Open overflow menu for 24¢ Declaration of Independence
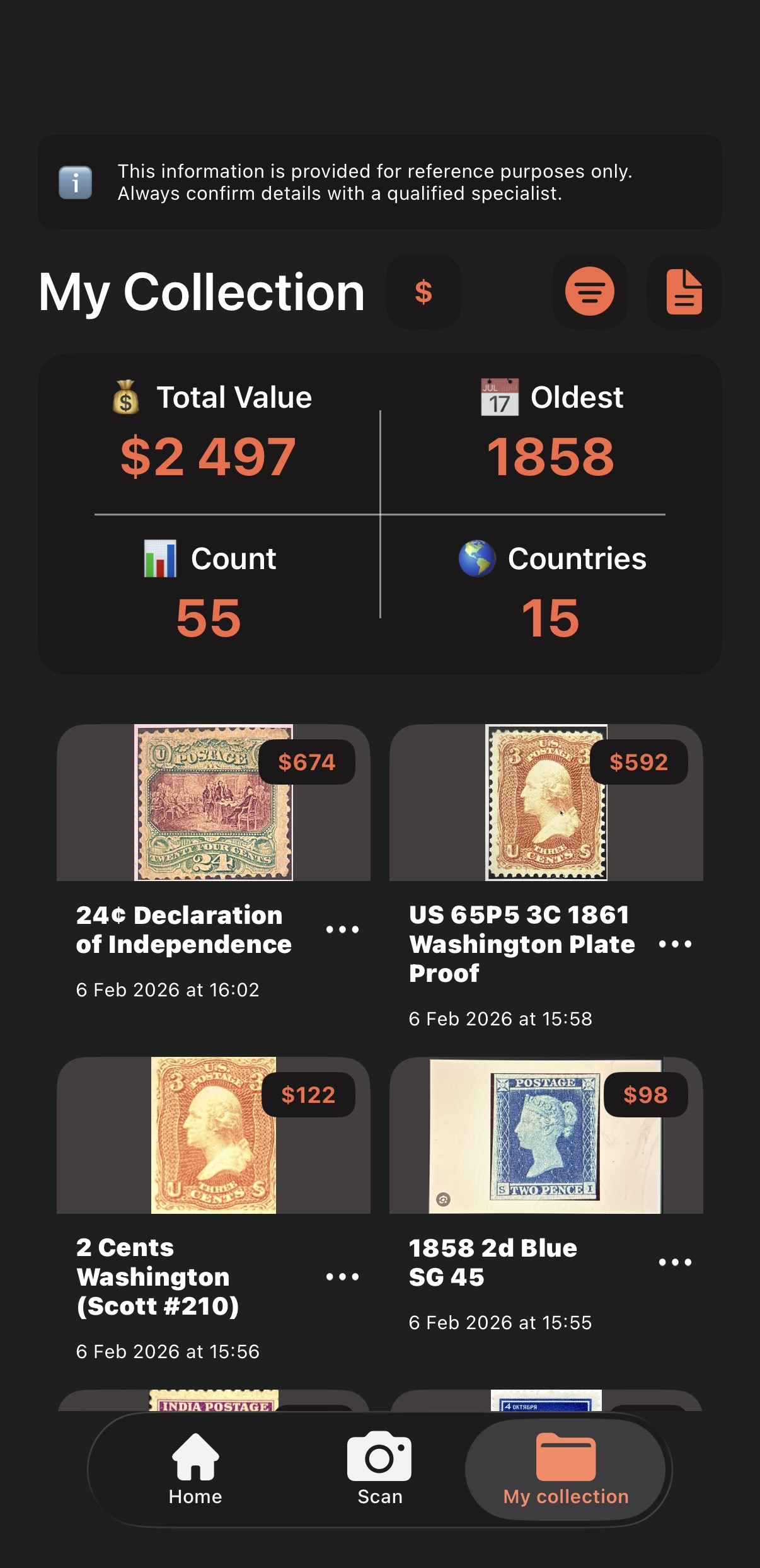 342,928
